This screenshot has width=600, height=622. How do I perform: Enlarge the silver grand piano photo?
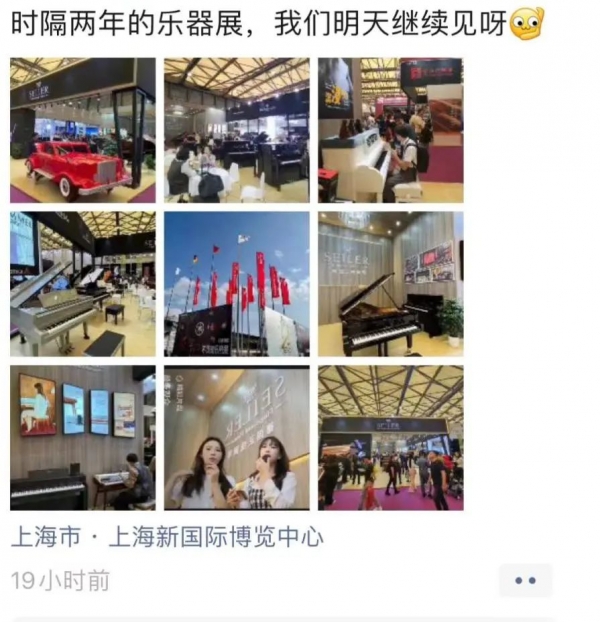point(82,284)
